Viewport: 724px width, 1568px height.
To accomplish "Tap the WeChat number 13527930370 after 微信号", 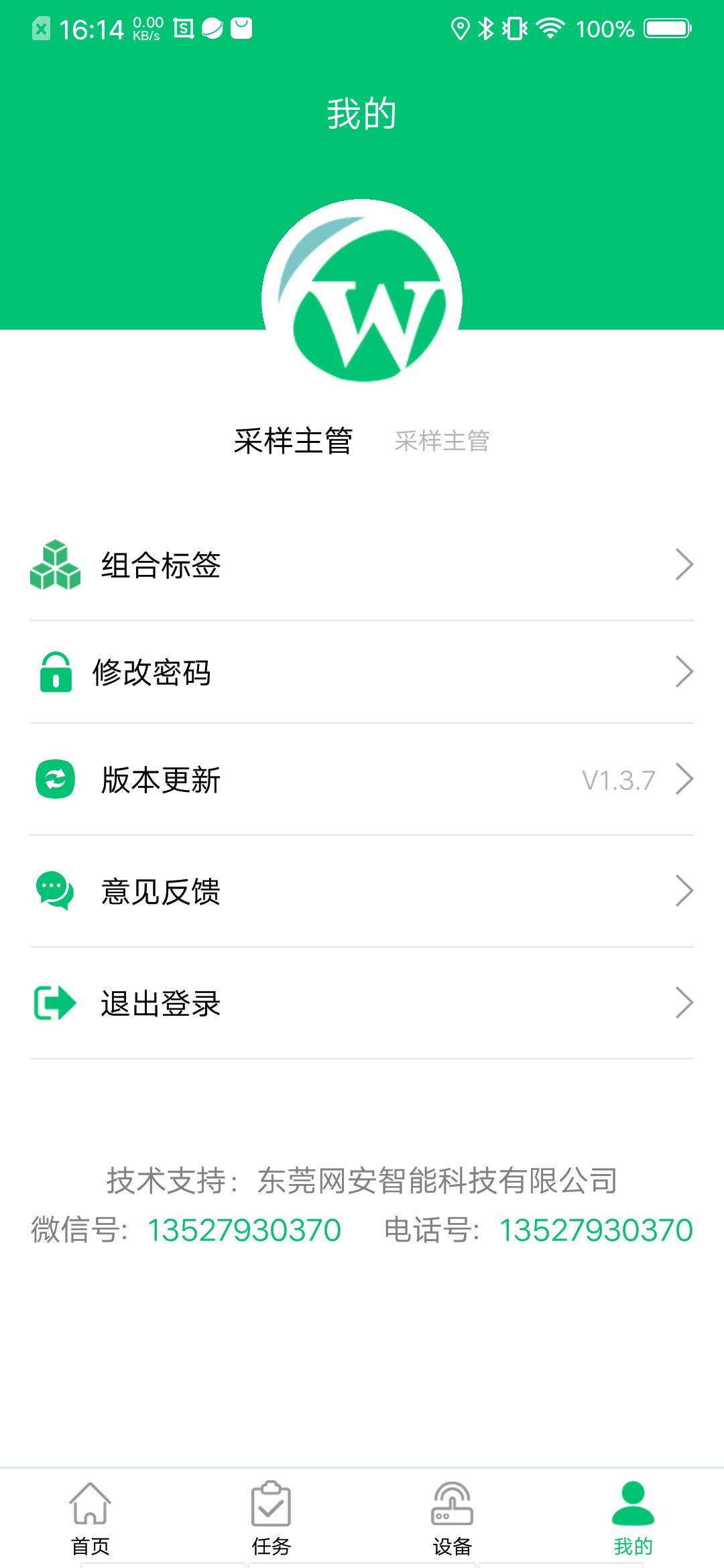I will pyautogui.click(x=244, y=1230).
